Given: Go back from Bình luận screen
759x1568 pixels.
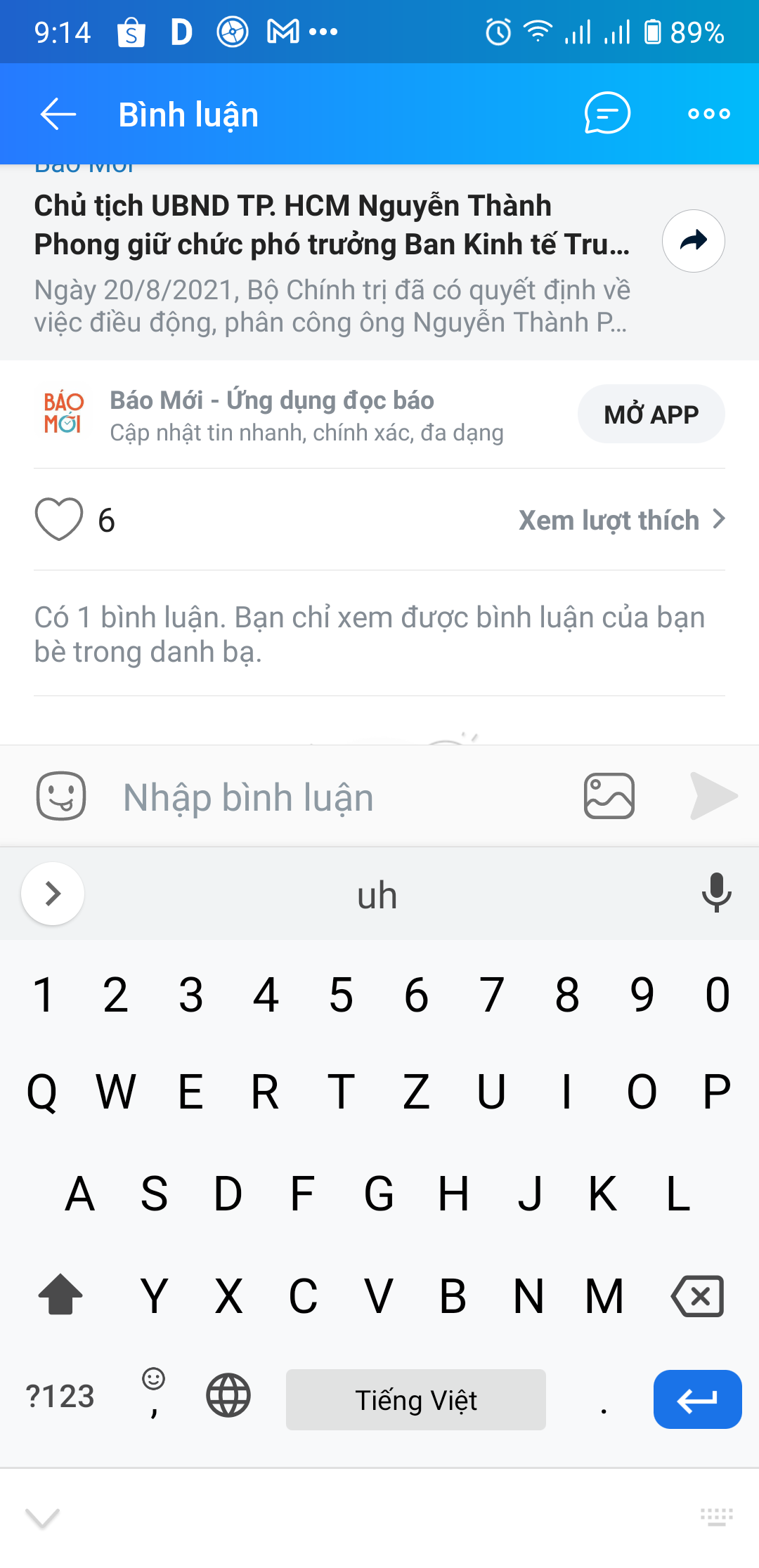Looking at the screenshot, I should (58, 114).
